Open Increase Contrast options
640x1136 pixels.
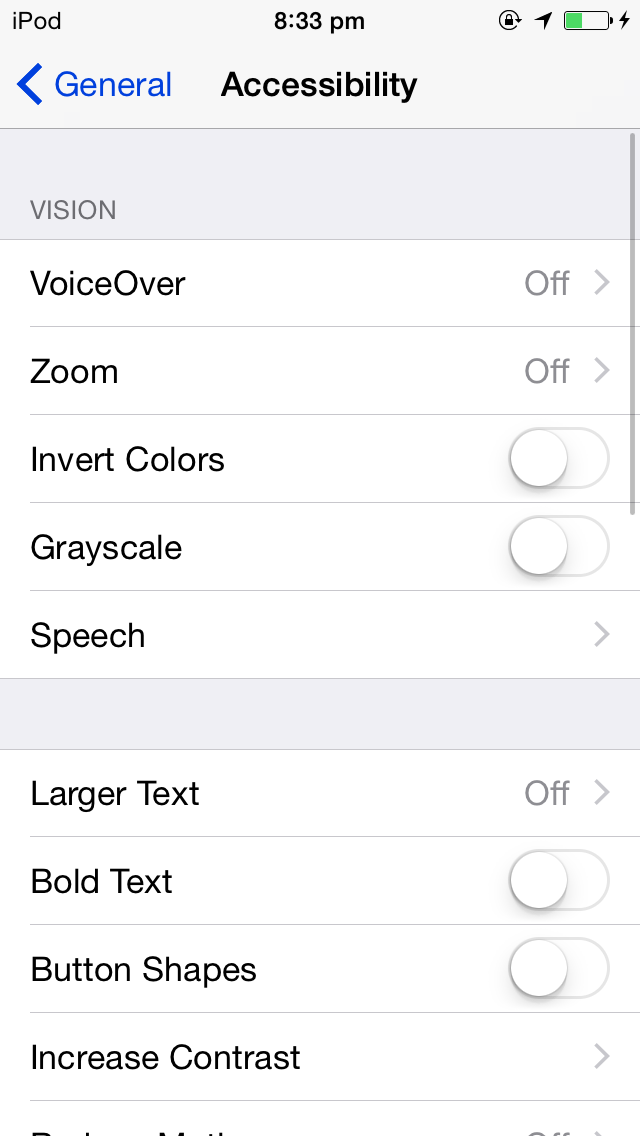[320, 1057]
